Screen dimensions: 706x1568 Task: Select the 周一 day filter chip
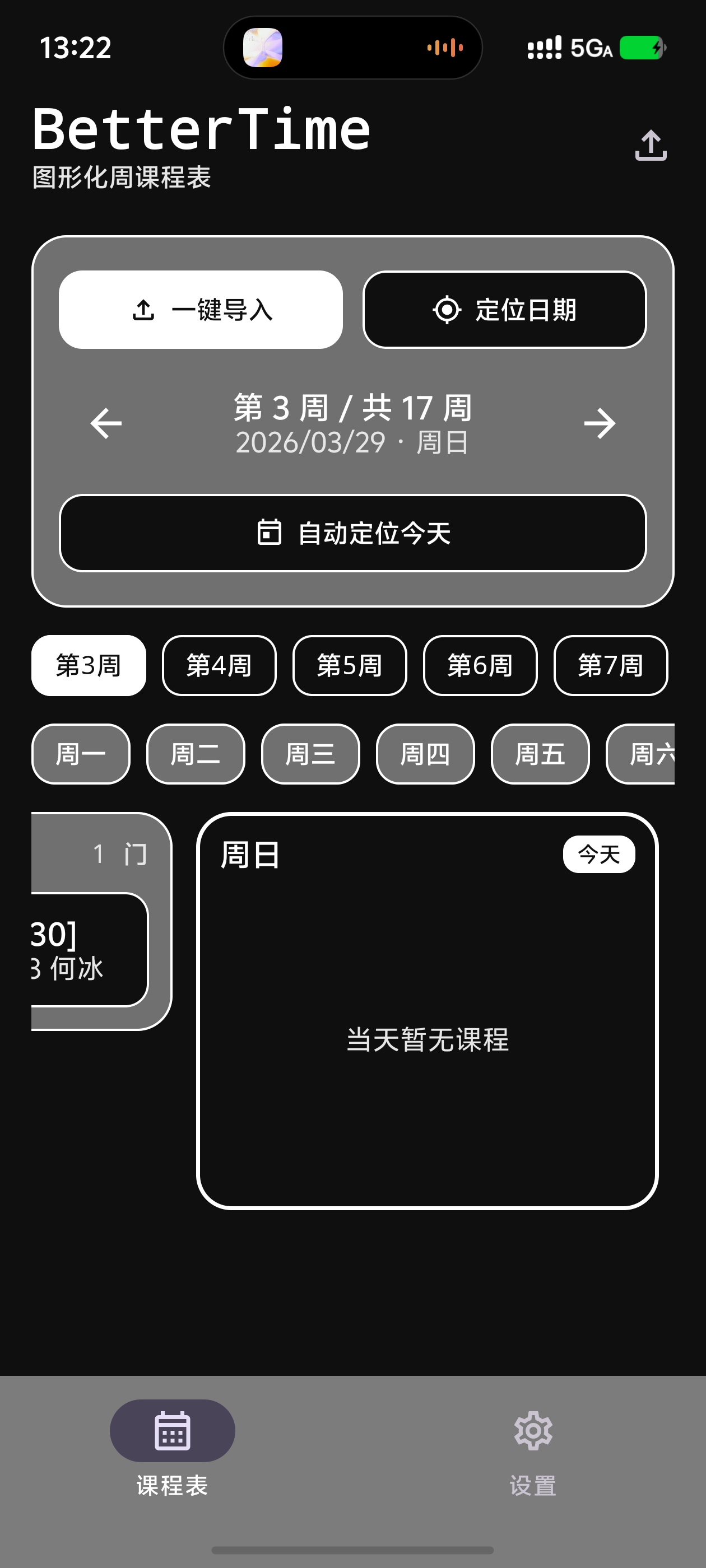(x=81, y=754)
